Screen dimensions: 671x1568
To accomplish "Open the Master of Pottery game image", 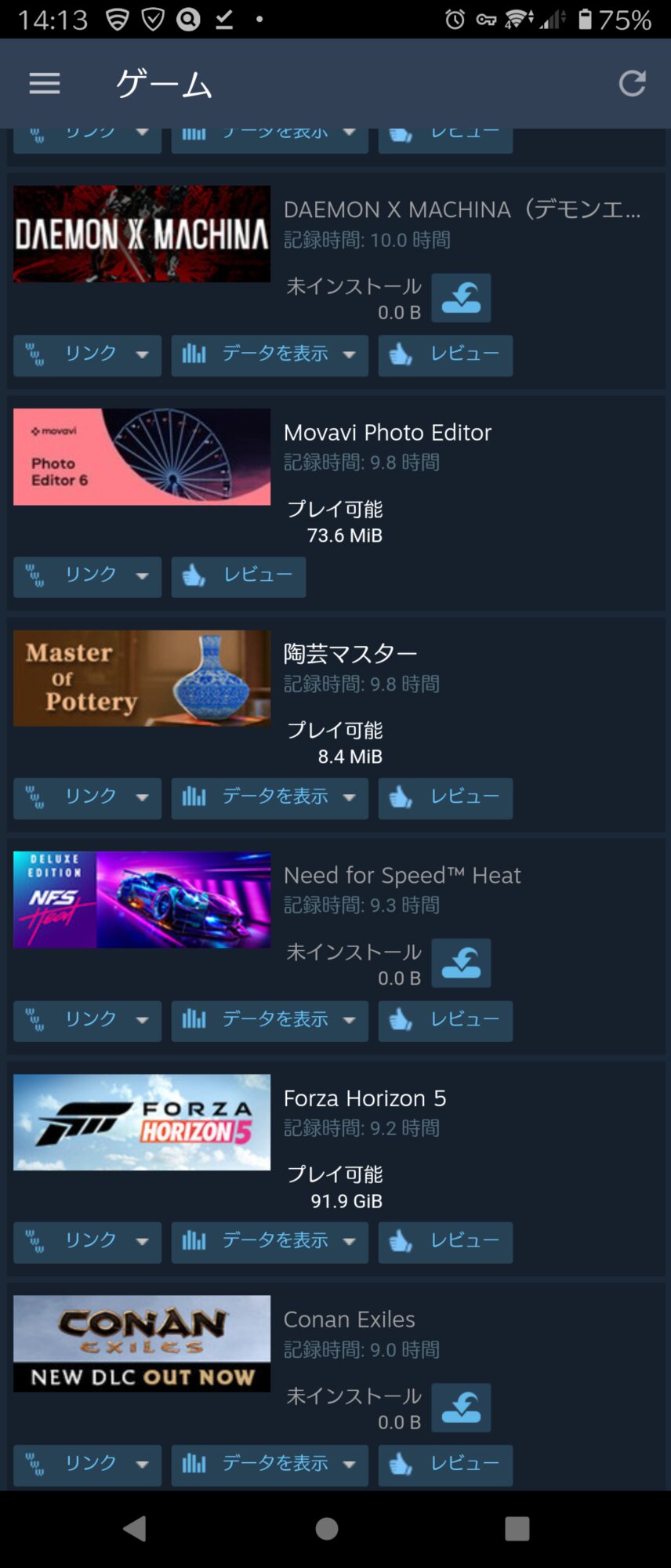I will click(x=142, y=678).
